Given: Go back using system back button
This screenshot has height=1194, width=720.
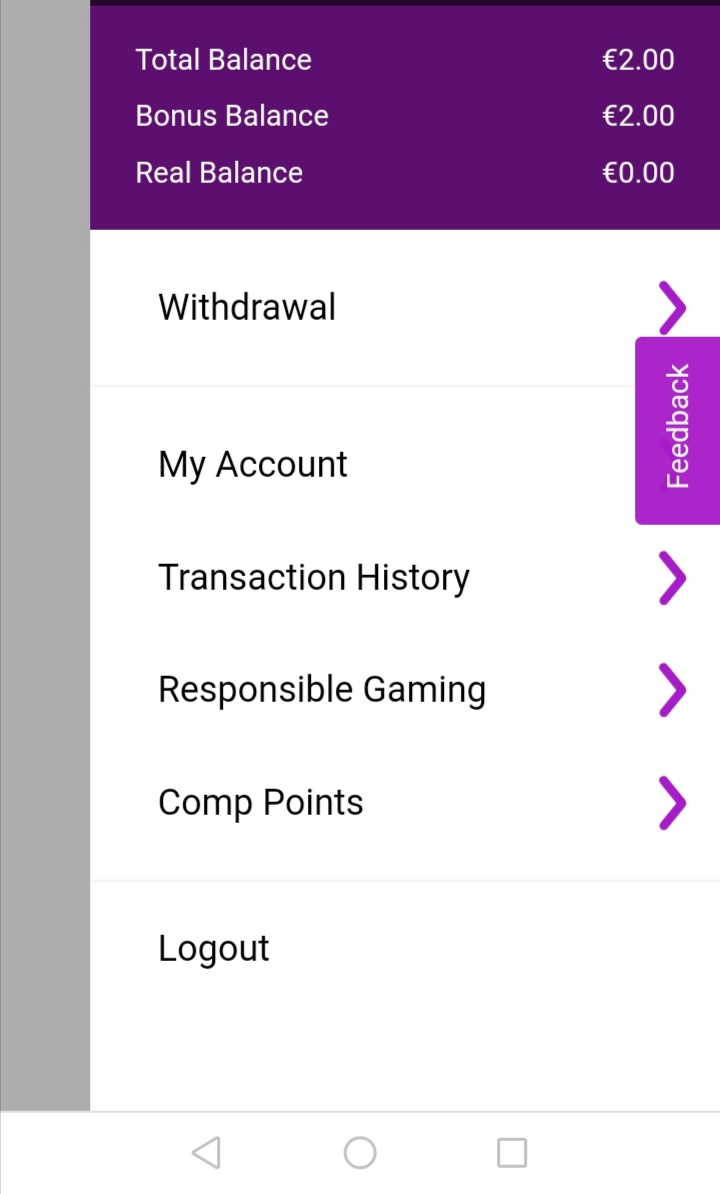Looking at the screenshot, I should point(206,1153).
